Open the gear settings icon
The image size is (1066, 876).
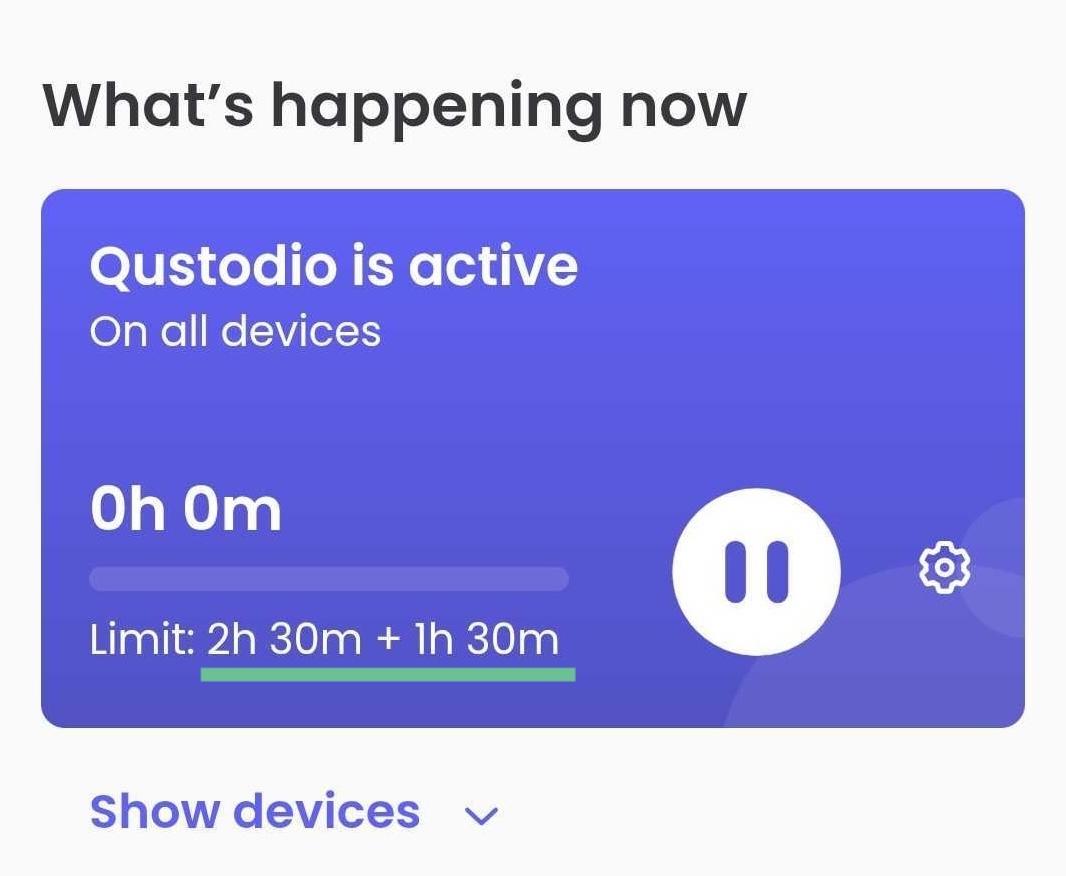point(943,569)
